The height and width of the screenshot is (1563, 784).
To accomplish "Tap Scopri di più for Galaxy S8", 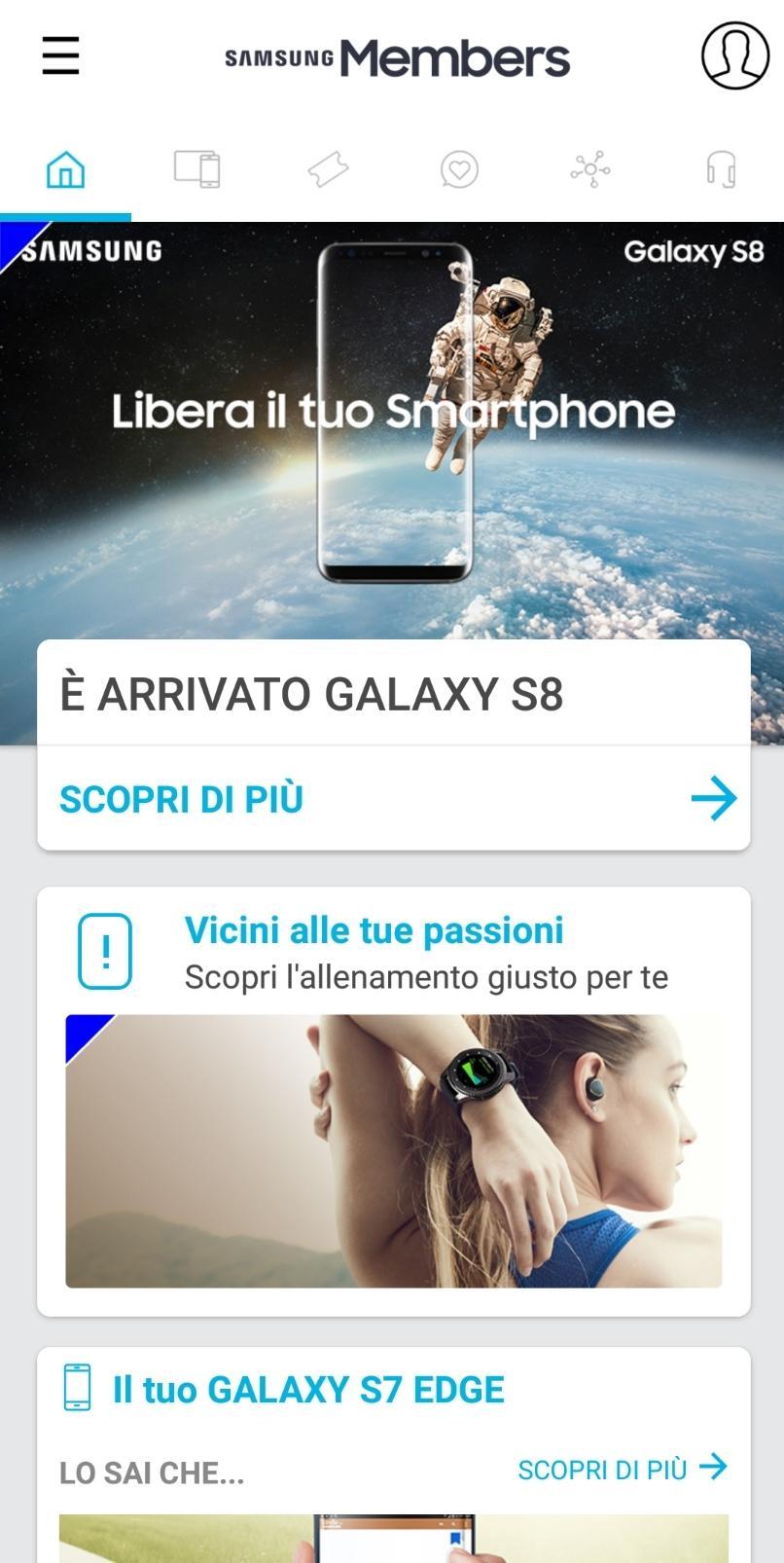I will click(x=394, y=799).
